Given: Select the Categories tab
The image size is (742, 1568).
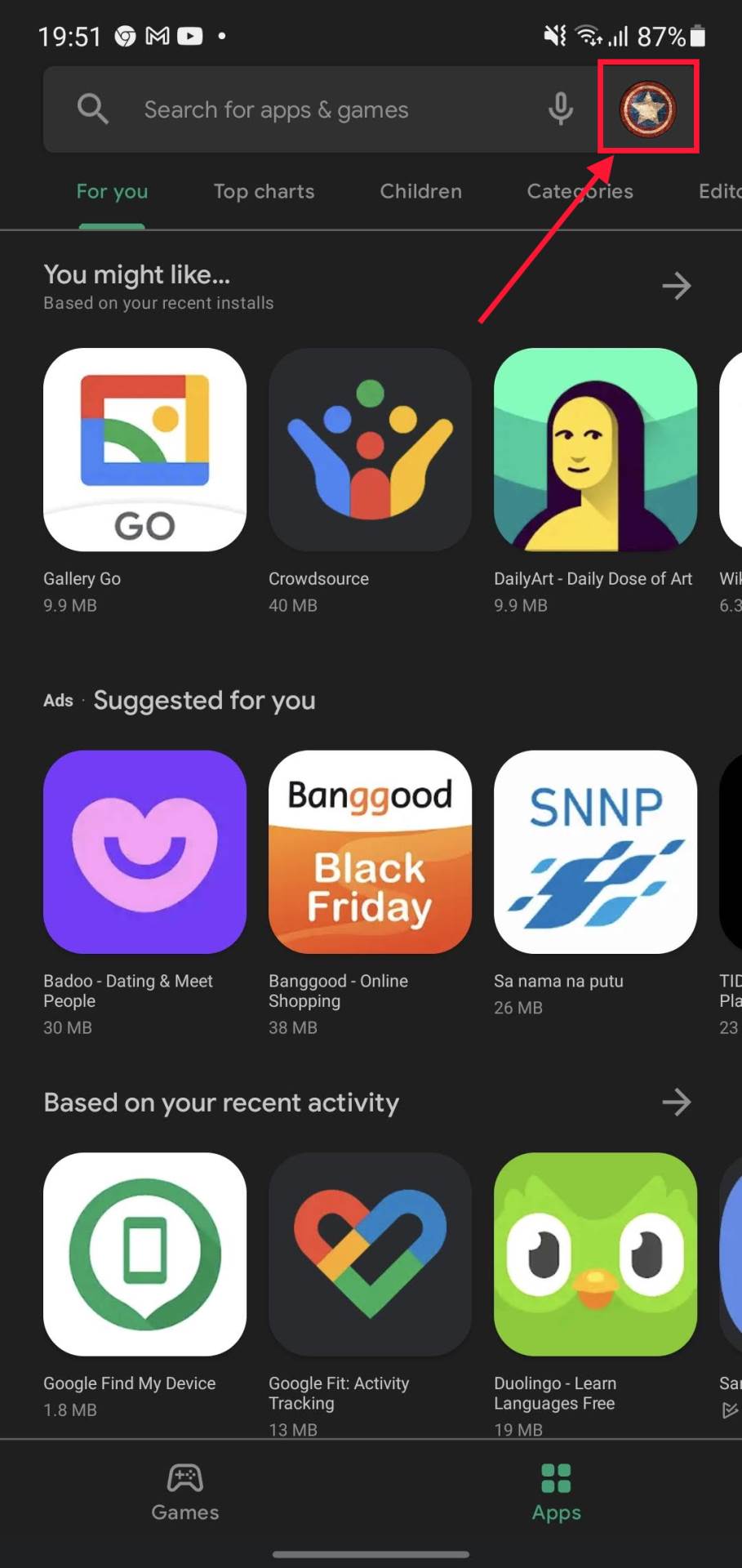Looking at the screenshot, I should tap(580, 191).
